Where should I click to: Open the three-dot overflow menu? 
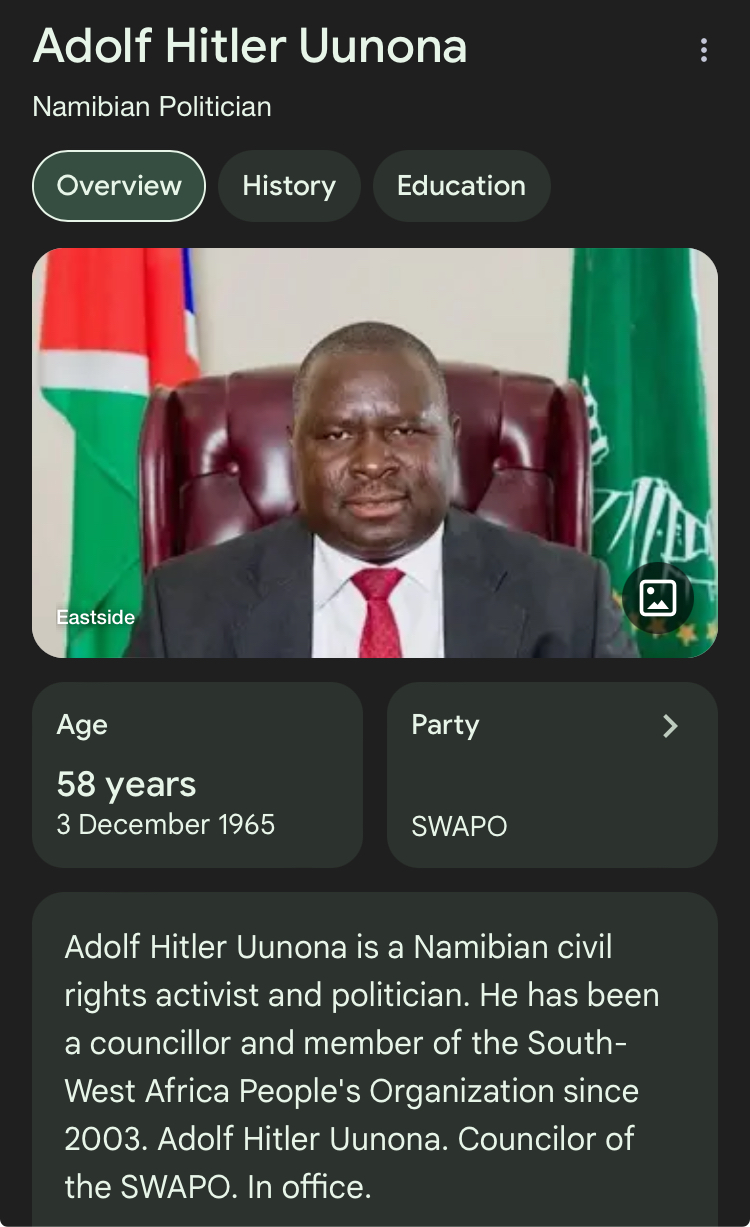click(704, 50)
